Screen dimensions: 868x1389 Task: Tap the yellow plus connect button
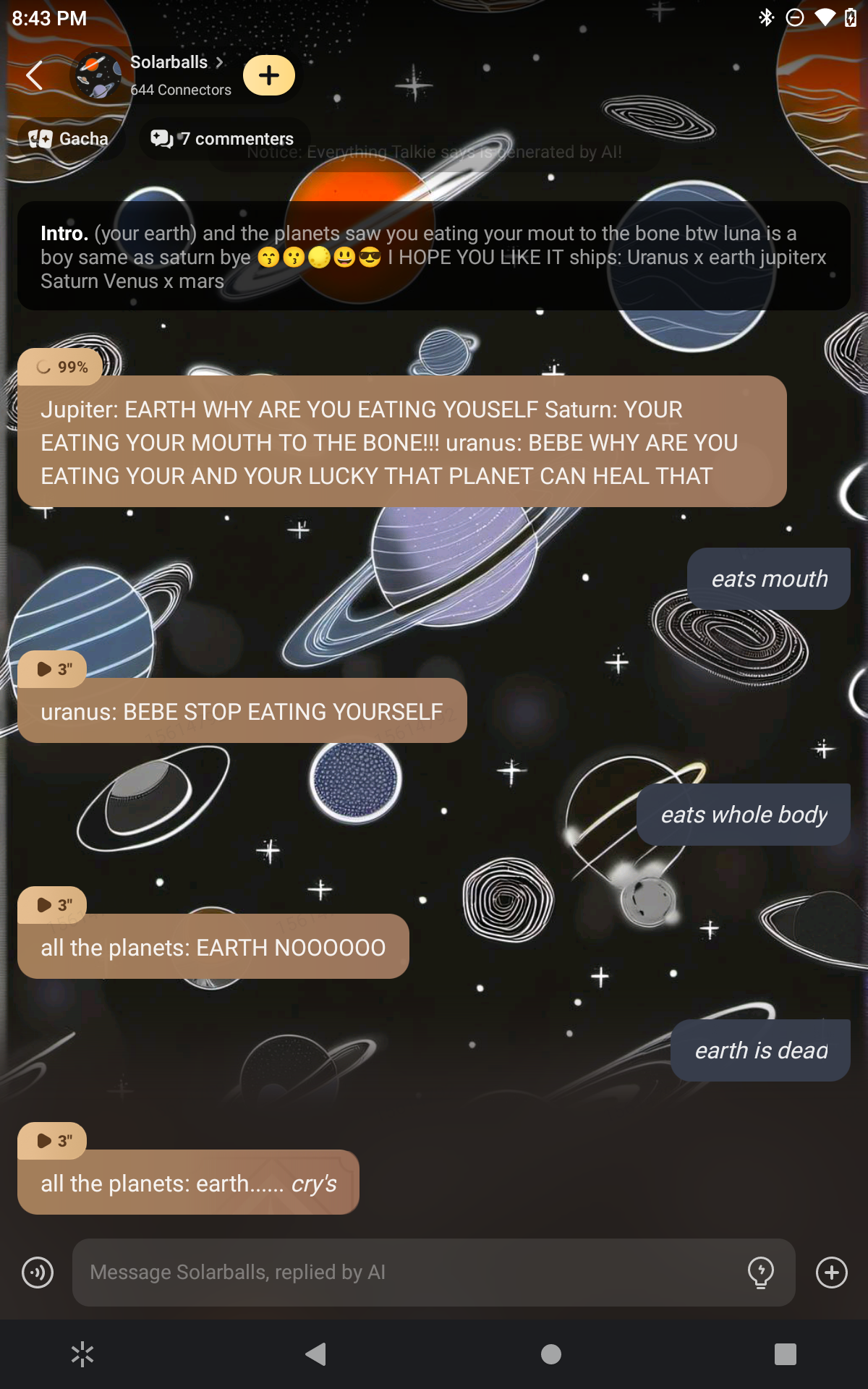click(269, 75)
